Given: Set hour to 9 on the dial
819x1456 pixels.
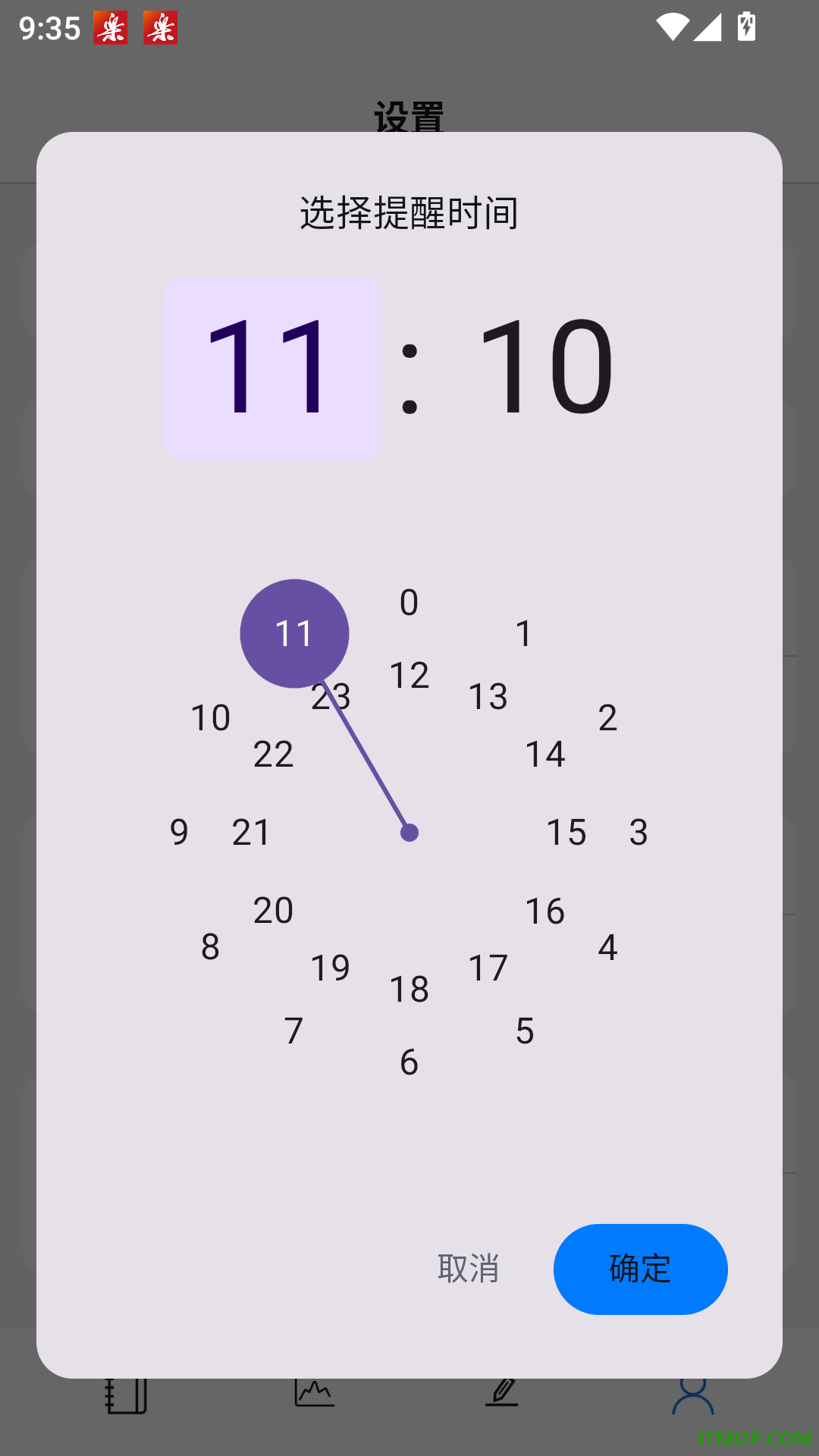Looking at the screenshot, I should tap(180, 833).
